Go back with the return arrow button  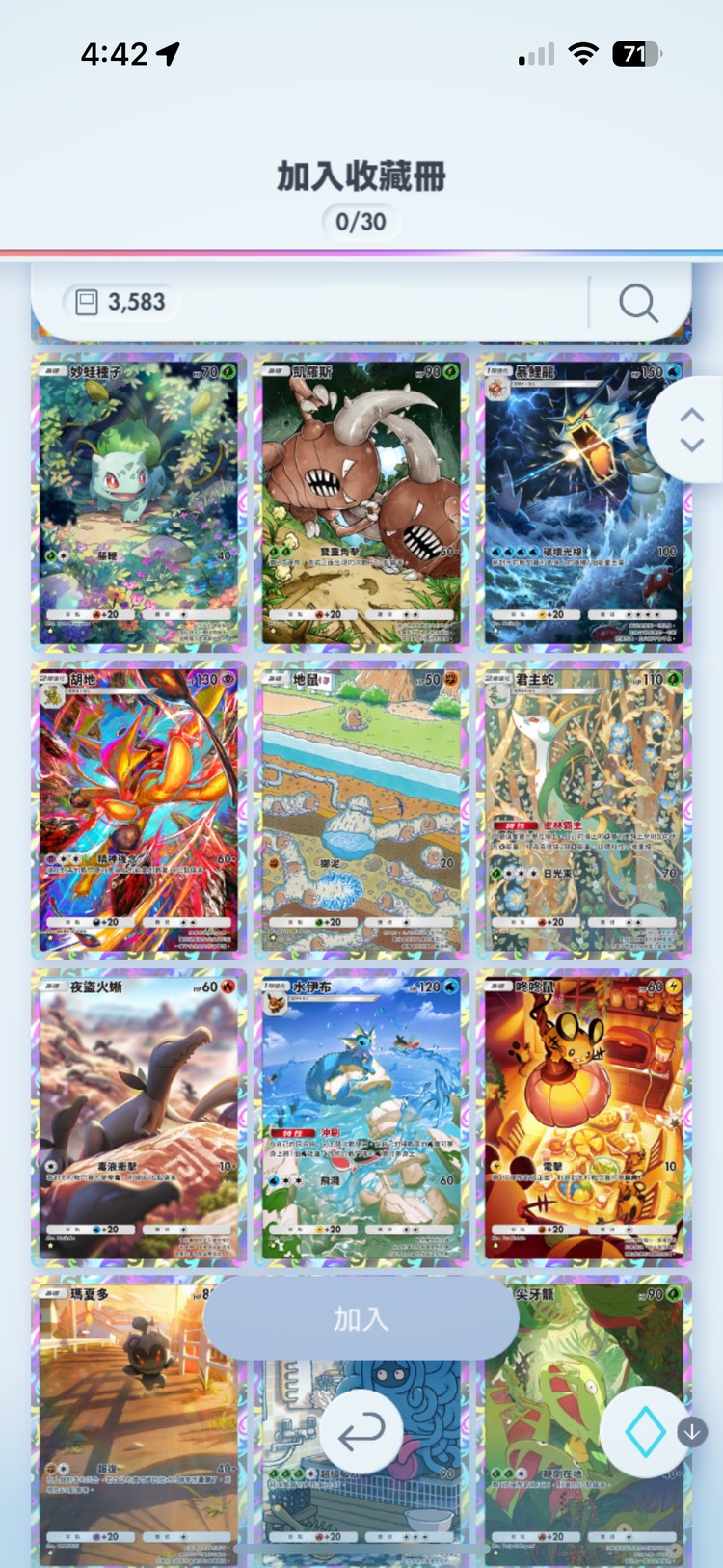pyautogui.click(x=361, y=1432)
